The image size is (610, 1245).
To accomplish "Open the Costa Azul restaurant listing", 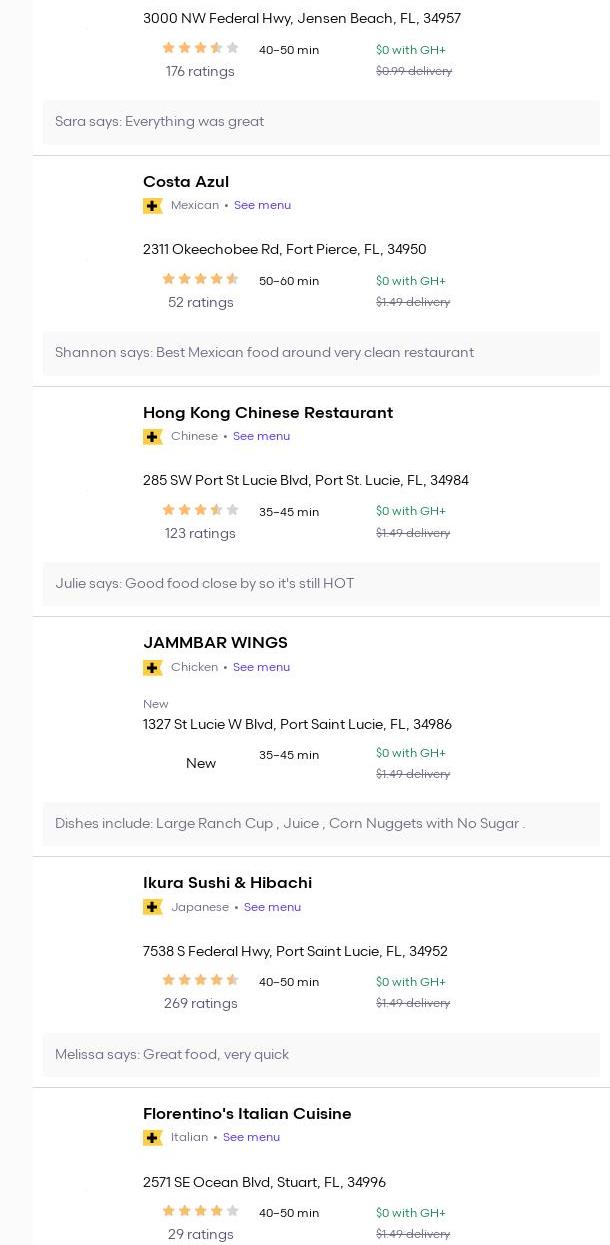I will [186, 182].
